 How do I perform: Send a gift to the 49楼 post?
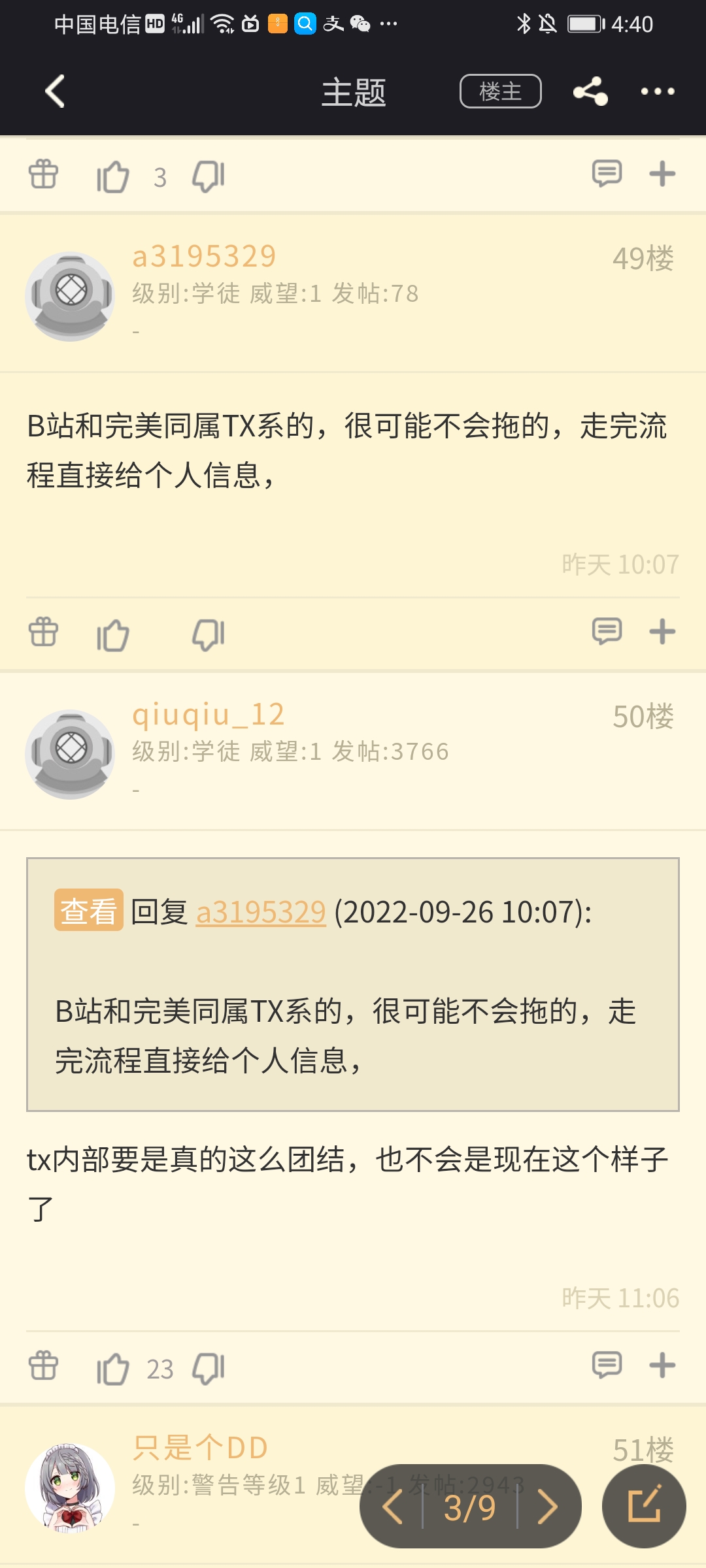44,632
